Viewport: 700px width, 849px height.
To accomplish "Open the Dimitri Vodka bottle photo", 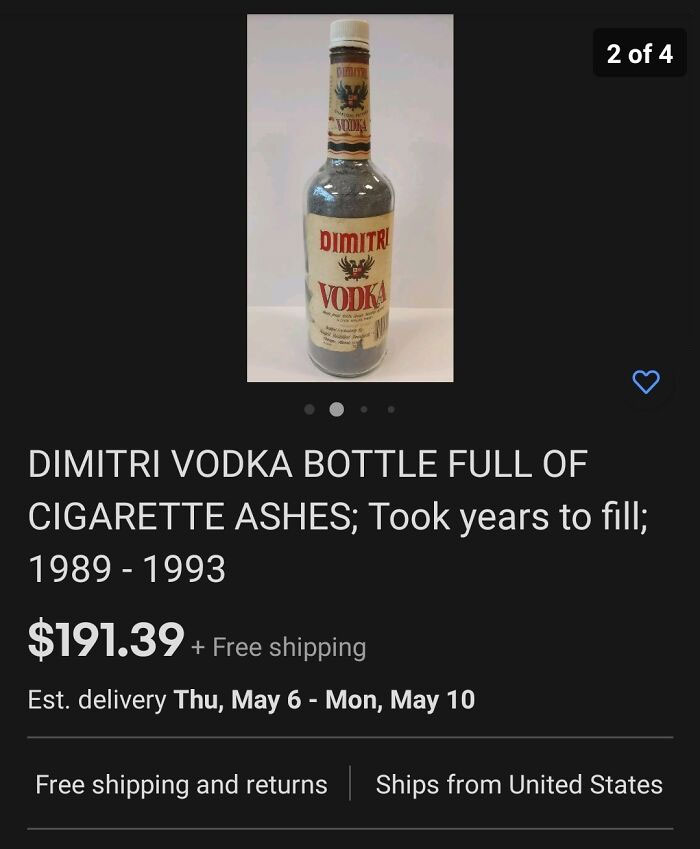I will tap(350, 198).
